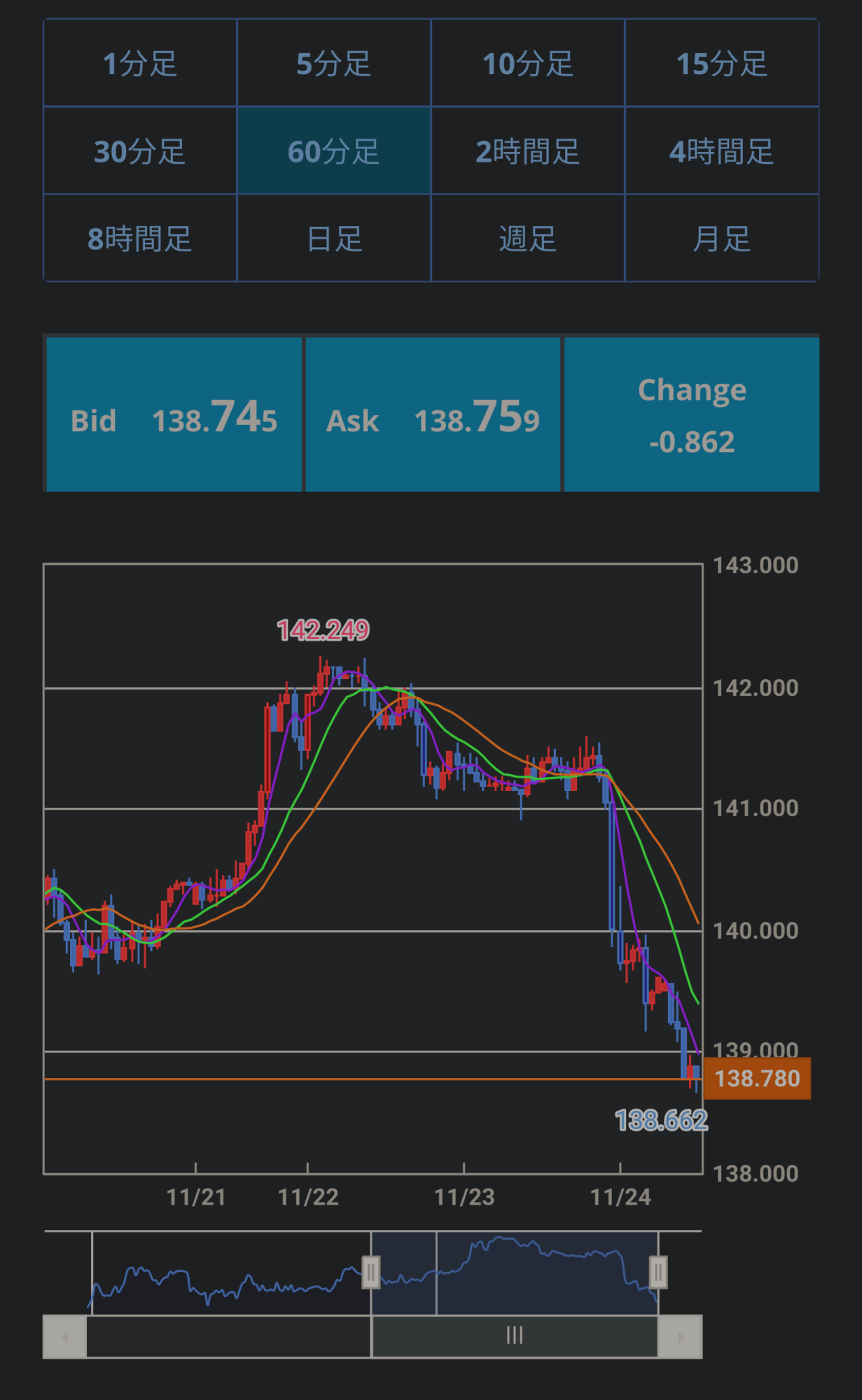Switch to 15分足 chart
This screenshot has width=862, height=1400.
722,63
